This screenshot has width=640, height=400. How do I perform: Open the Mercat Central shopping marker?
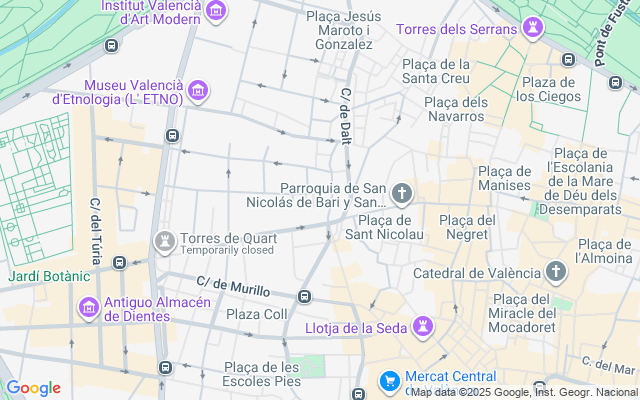[x=388, y=380]
